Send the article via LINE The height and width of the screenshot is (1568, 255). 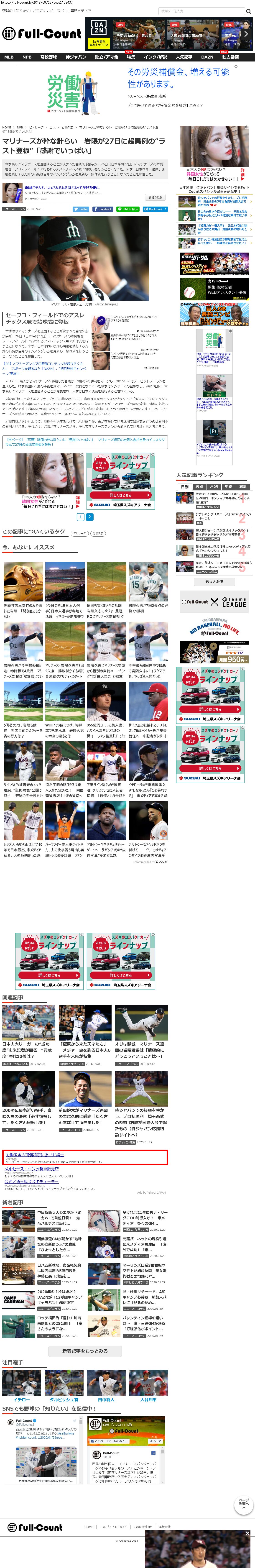pos(128,209)
